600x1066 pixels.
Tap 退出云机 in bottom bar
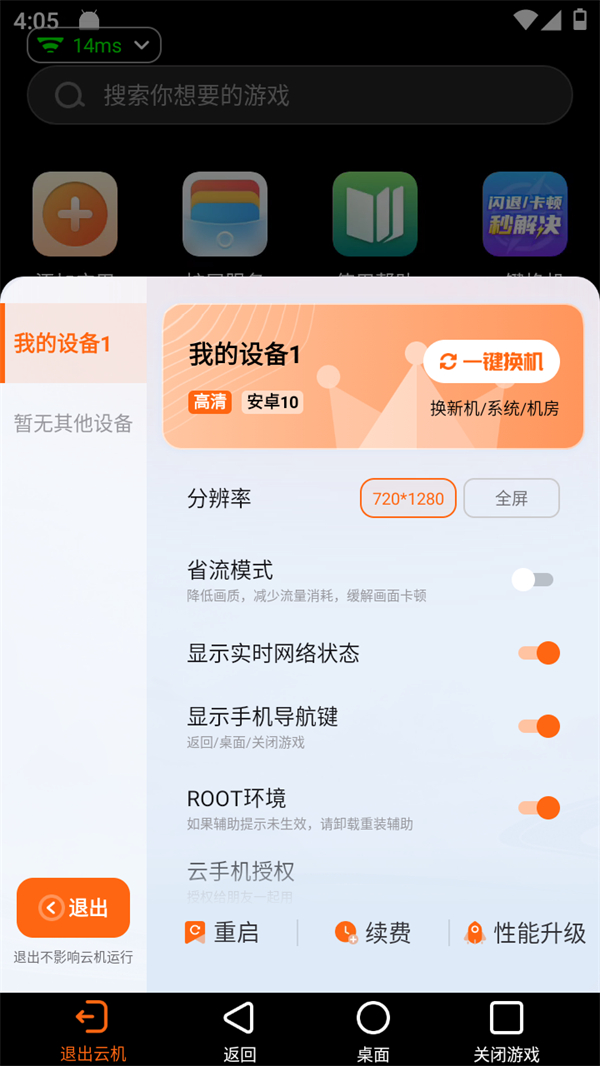pyautogui.click(x=93, y=1031)
